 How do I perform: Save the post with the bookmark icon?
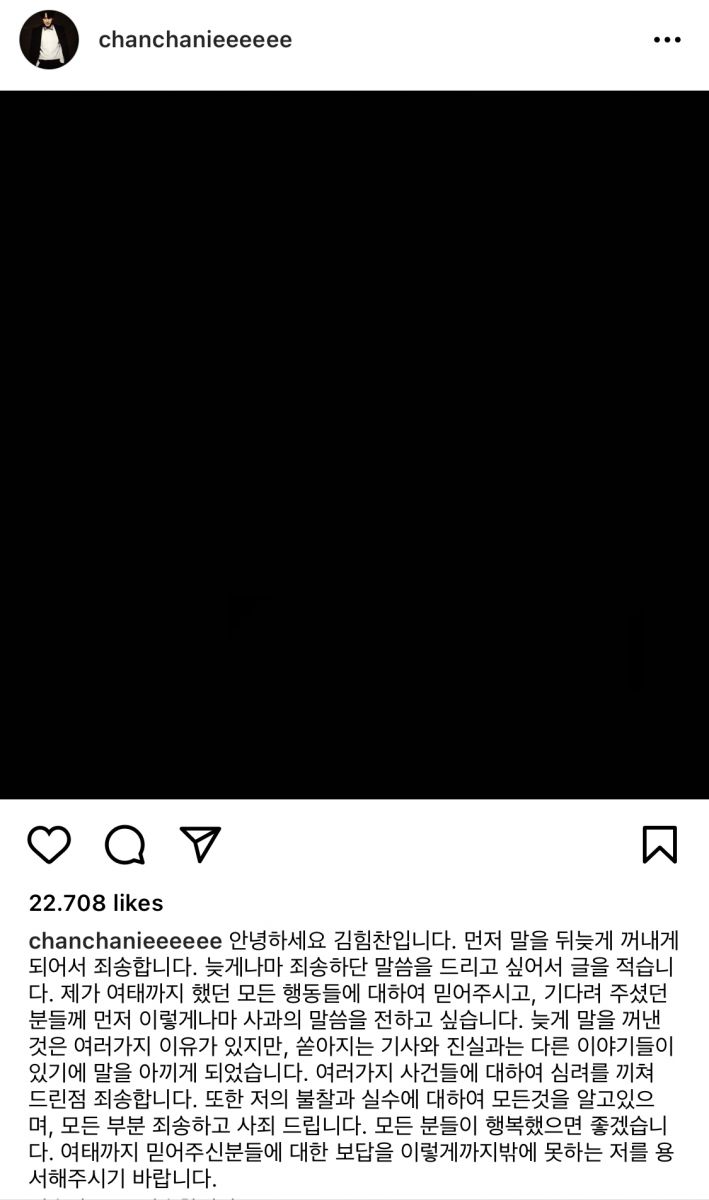(x=660, y=845)
